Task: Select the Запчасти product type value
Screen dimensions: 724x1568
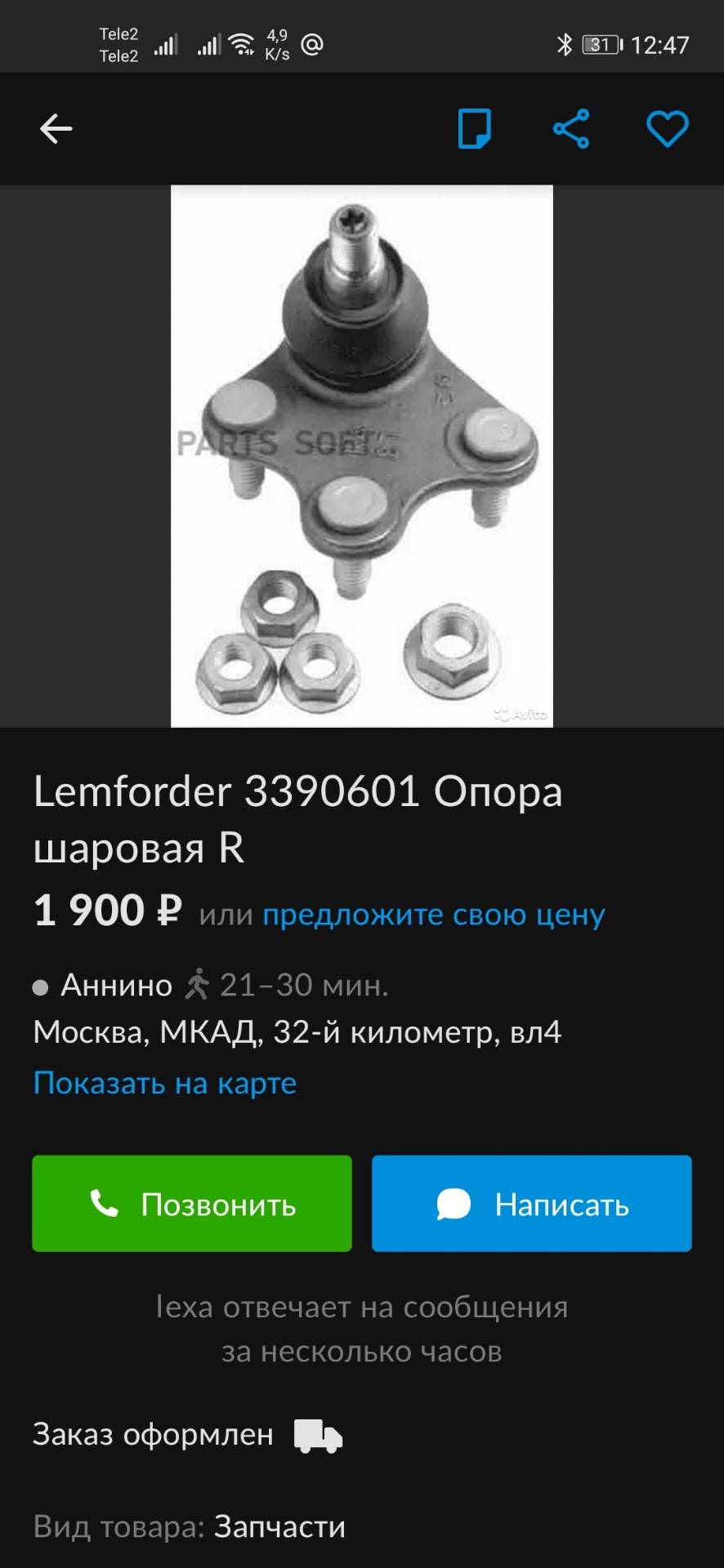Action: tap(279, 1526)
